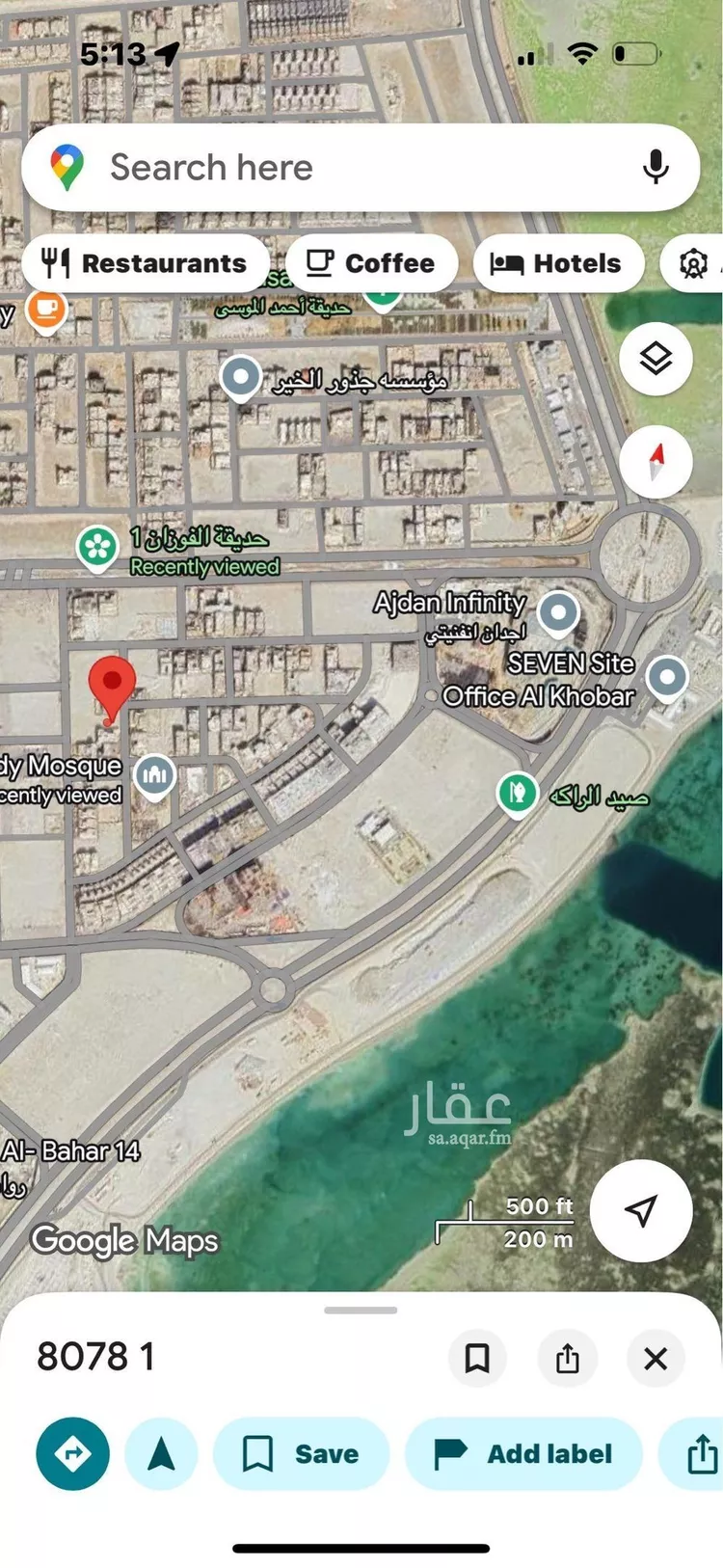Add a label to this place
The image size is (723, 1568).
click(523, 1453)
